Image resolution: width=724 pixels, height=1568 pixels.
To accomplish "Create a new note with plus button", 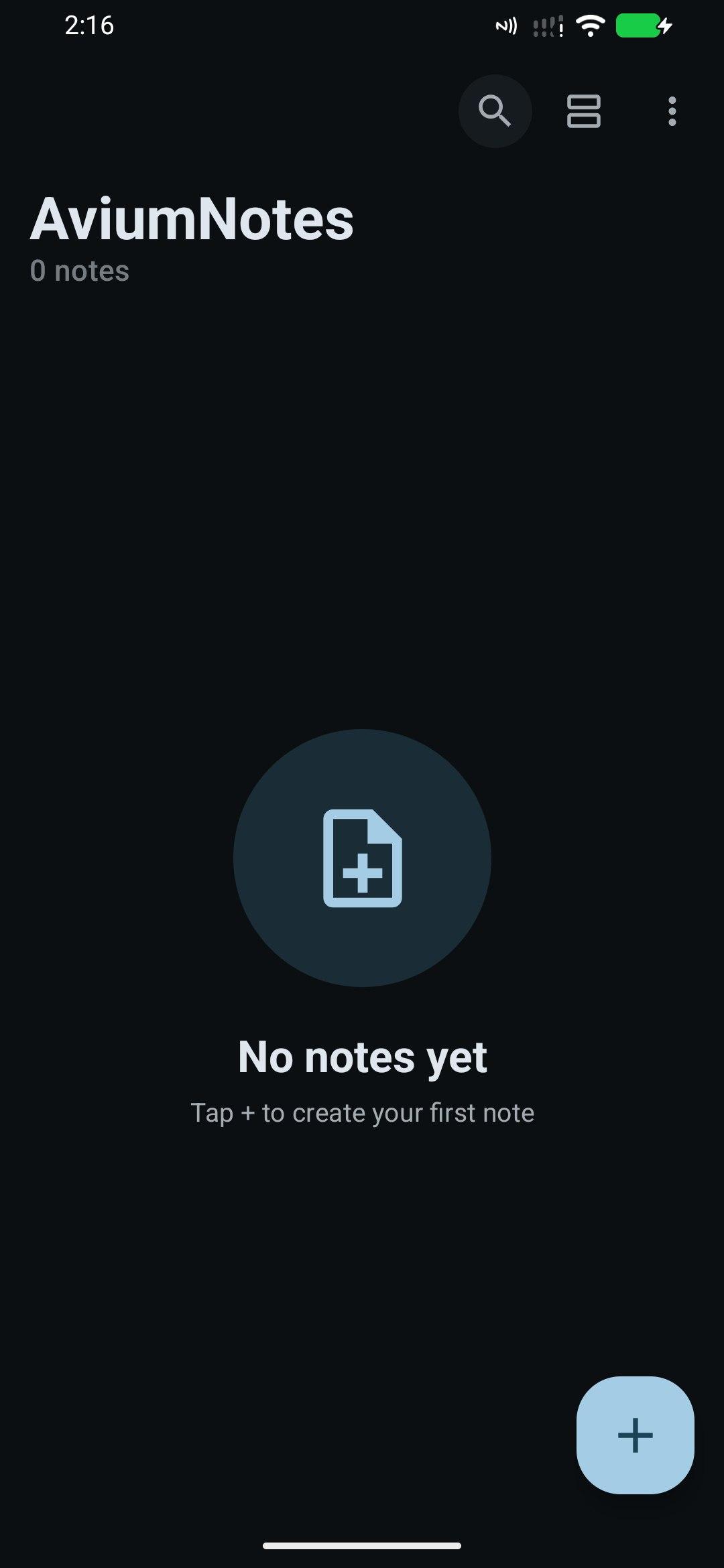I will pyautogui.click(x=635, y=1435).
